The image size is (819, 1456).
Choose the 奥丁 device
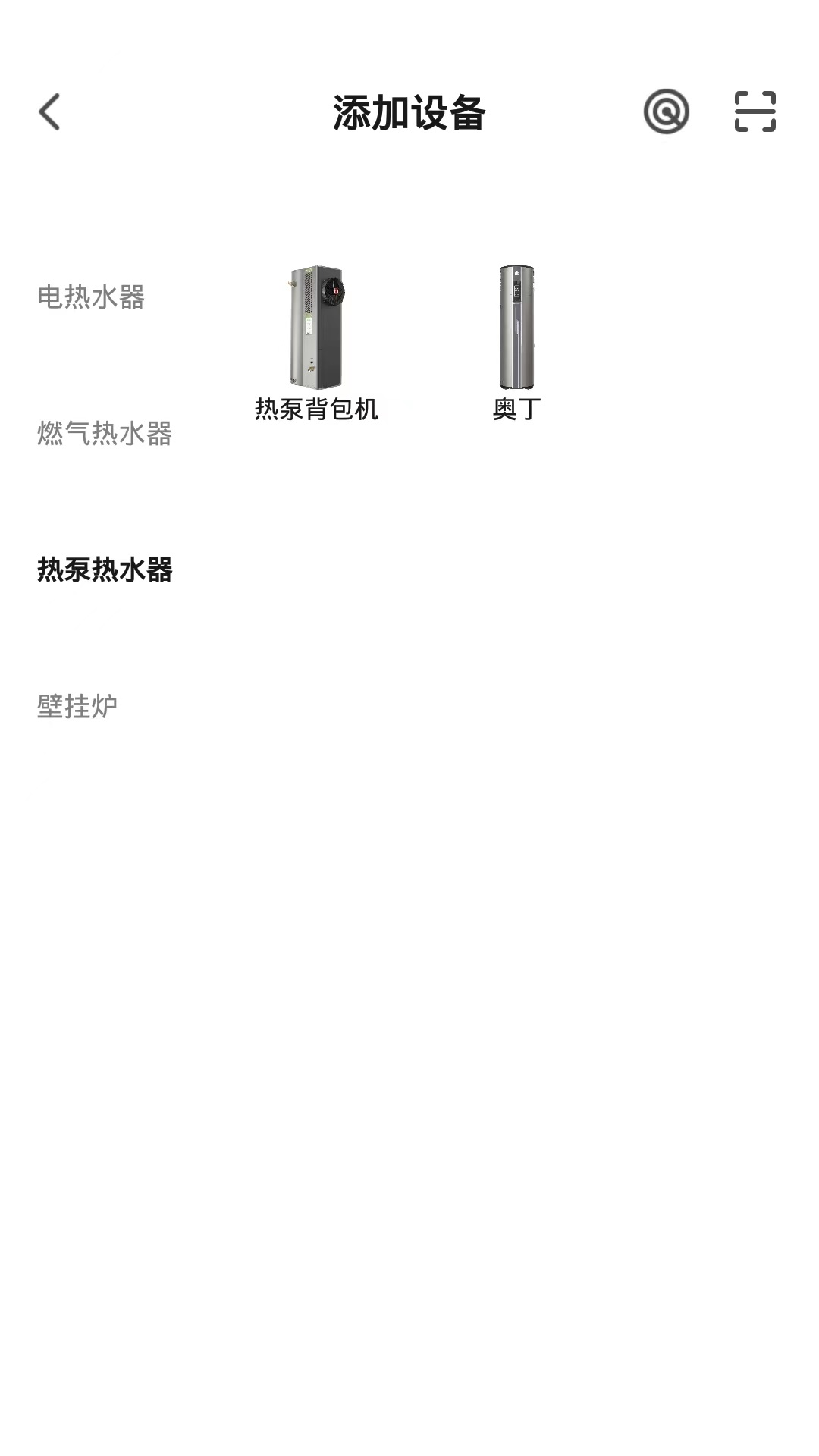pos(516,343)
